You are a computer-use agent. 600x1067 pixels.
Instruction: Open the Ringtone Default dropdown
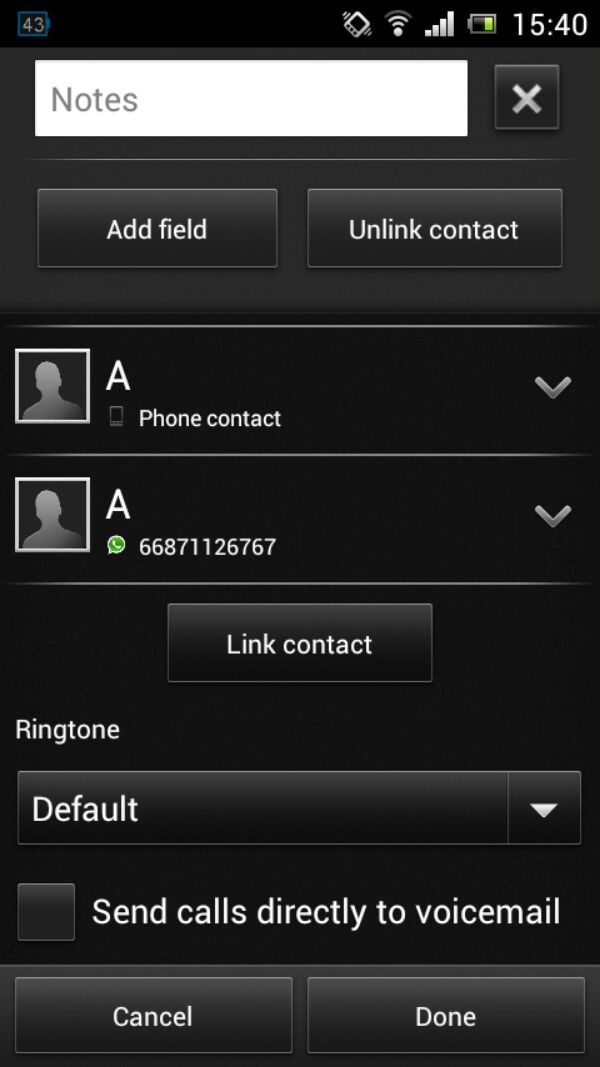click(x=299, y=808)
